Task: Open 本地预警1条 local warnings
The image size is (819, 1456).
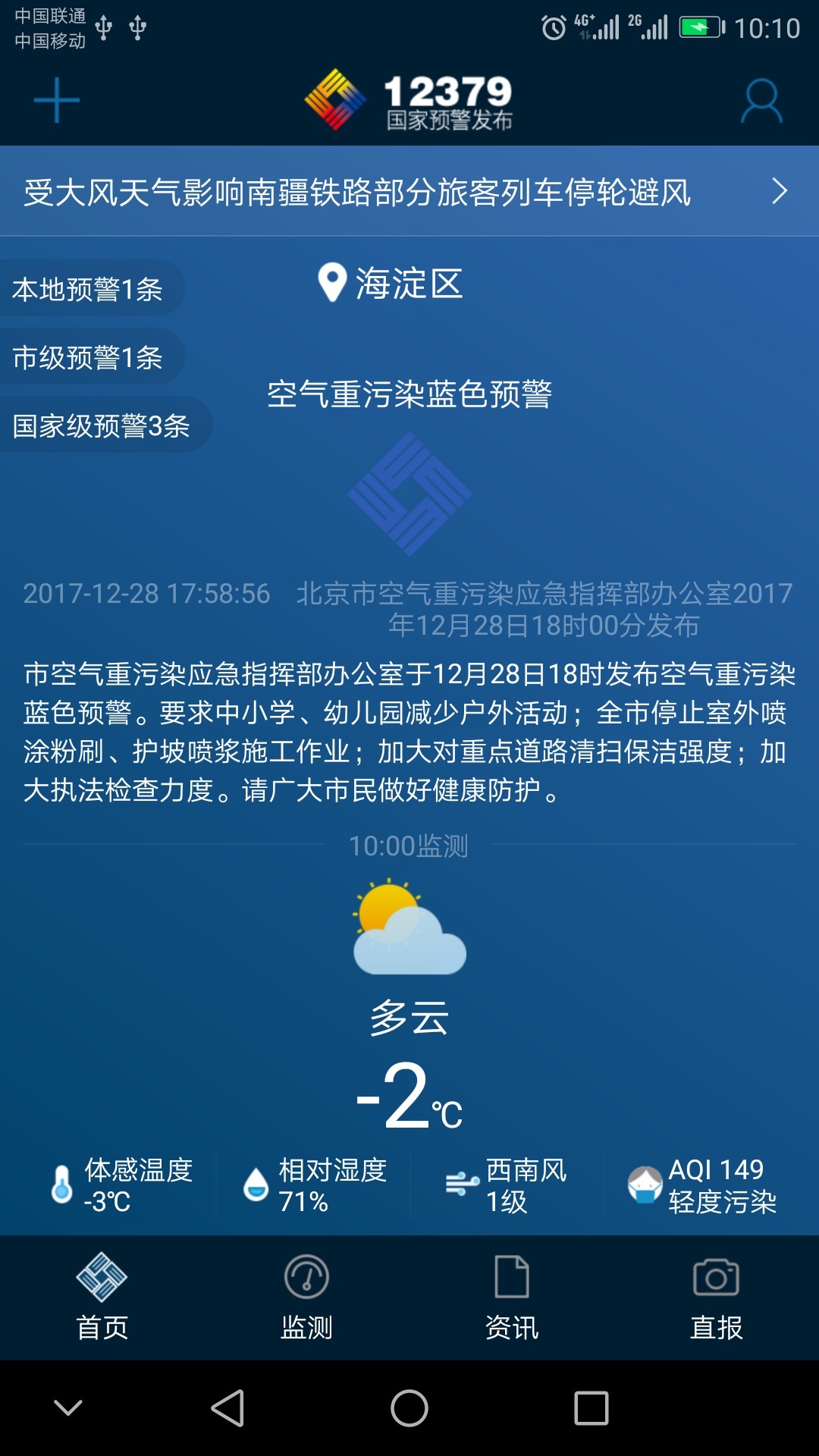Action: tap(89, 287)
